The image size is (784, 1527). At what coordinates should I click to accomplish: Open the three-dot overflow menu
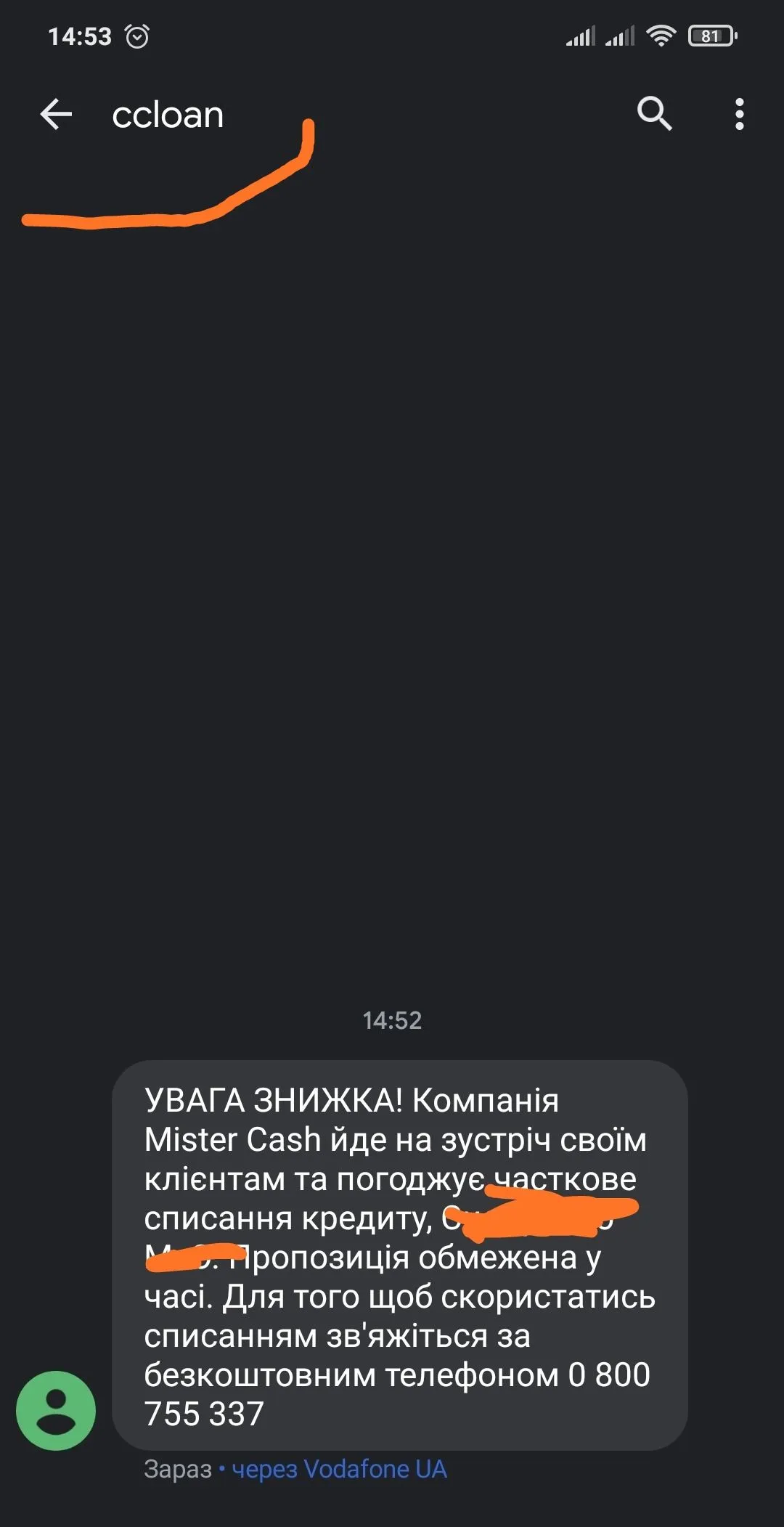pyautogui.click(x=739, y=115)
